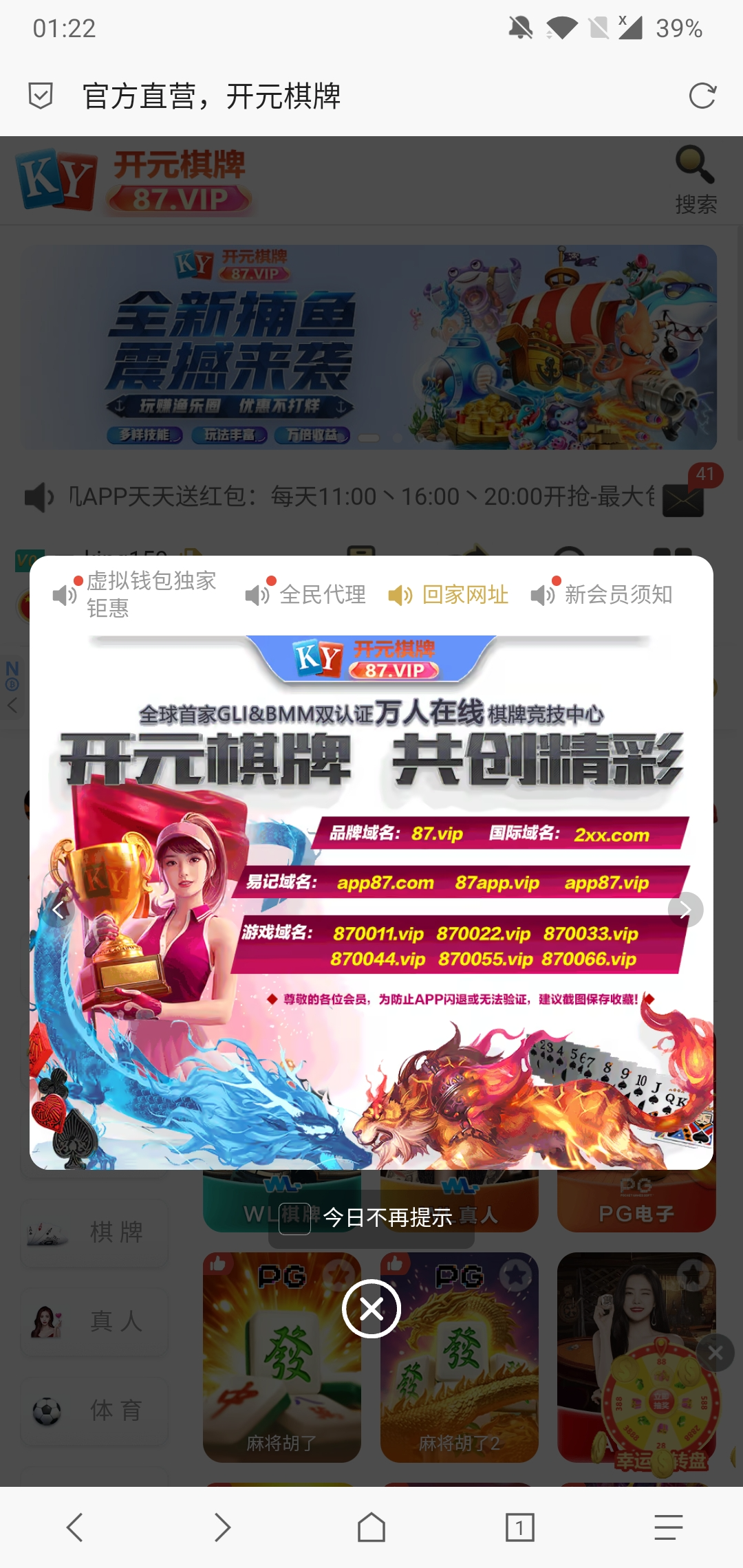Dismiss the 幸运转盘 floating widget
This screenshot has width=743, height=1568.
coord(715,1353)
